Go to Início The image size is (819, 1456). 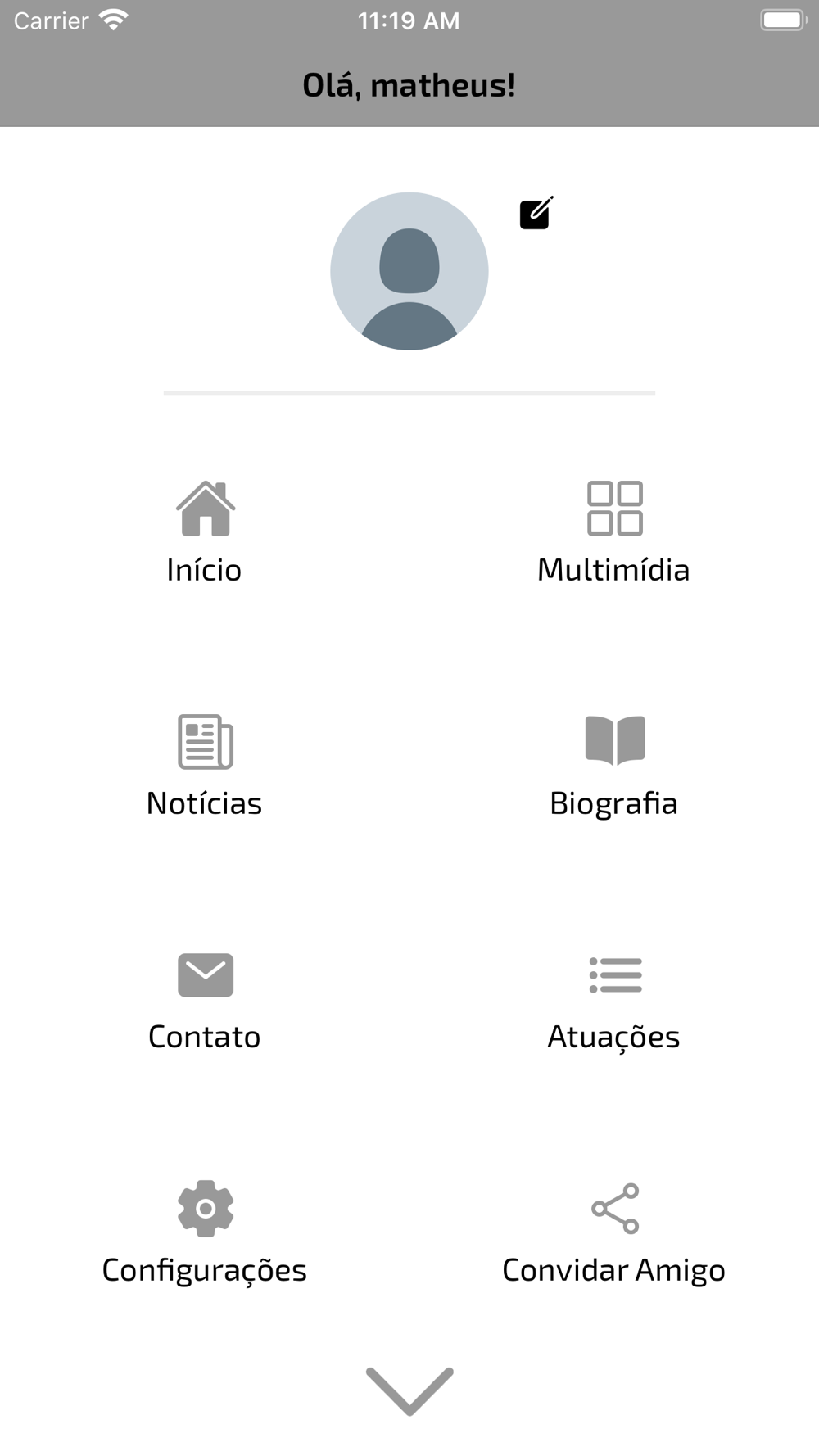(205, 532)
